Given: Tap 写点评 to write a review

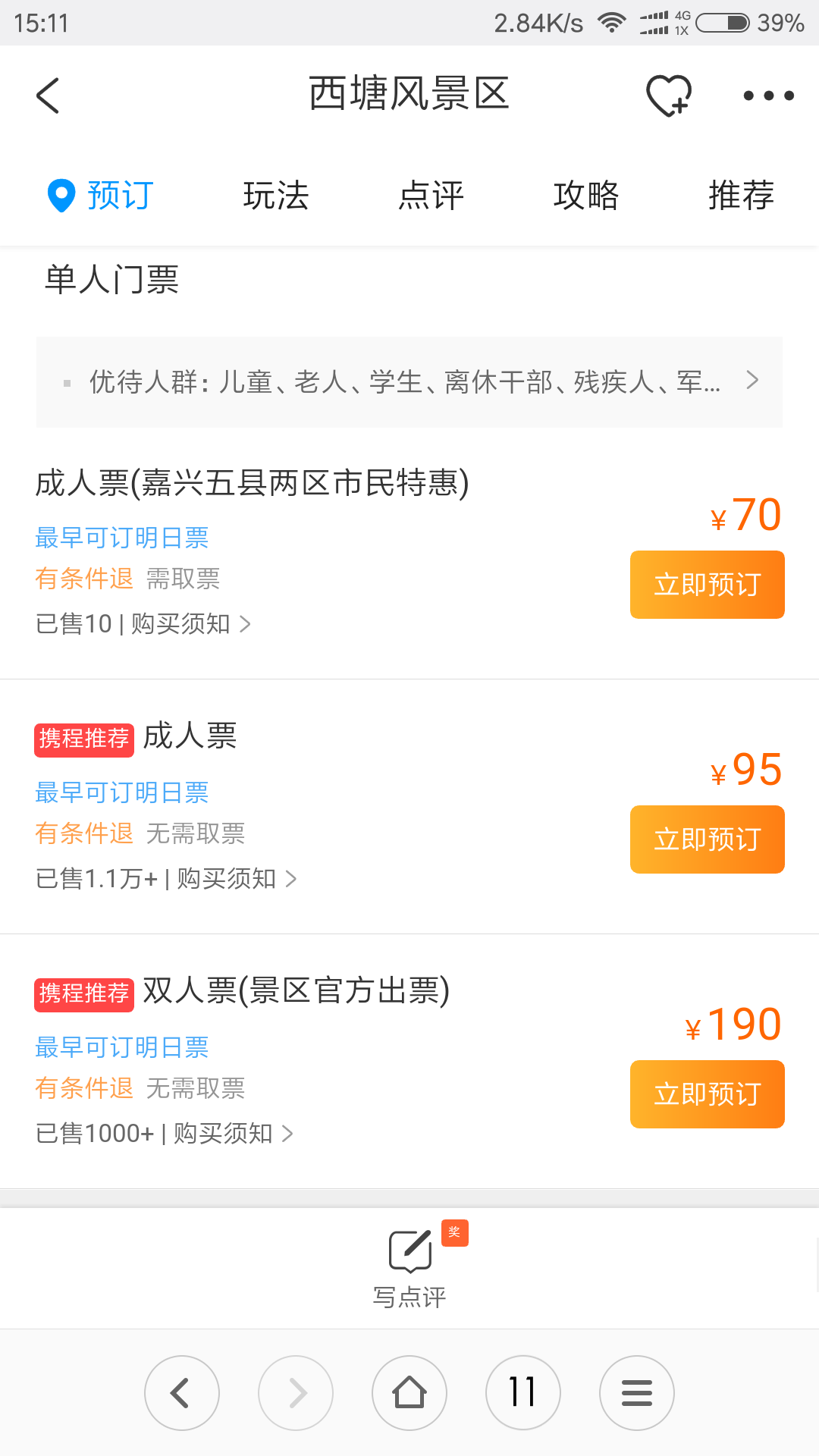Looking at the screenshot, I should point(409,1266).
